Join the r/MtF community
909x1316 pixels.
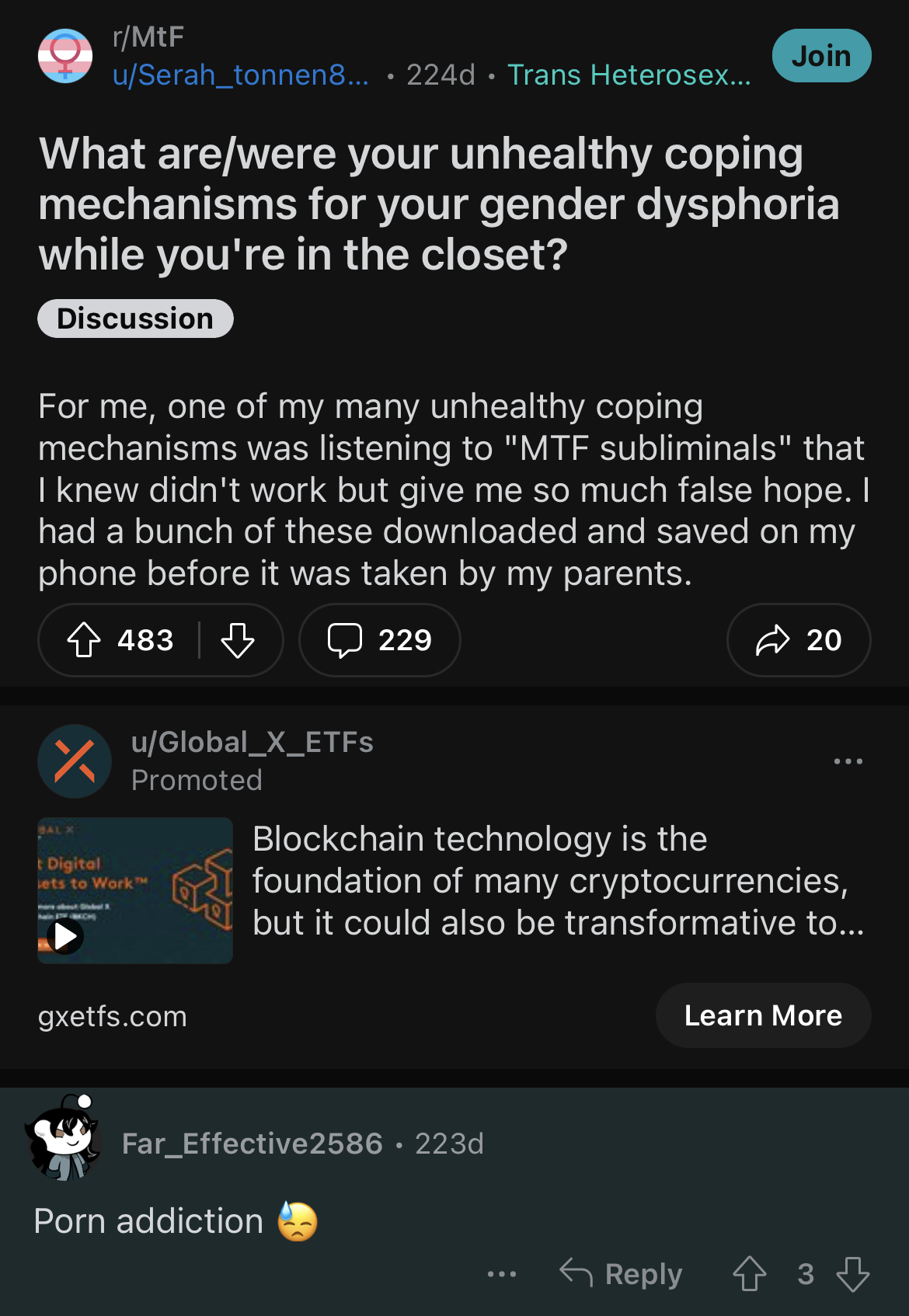821,56
